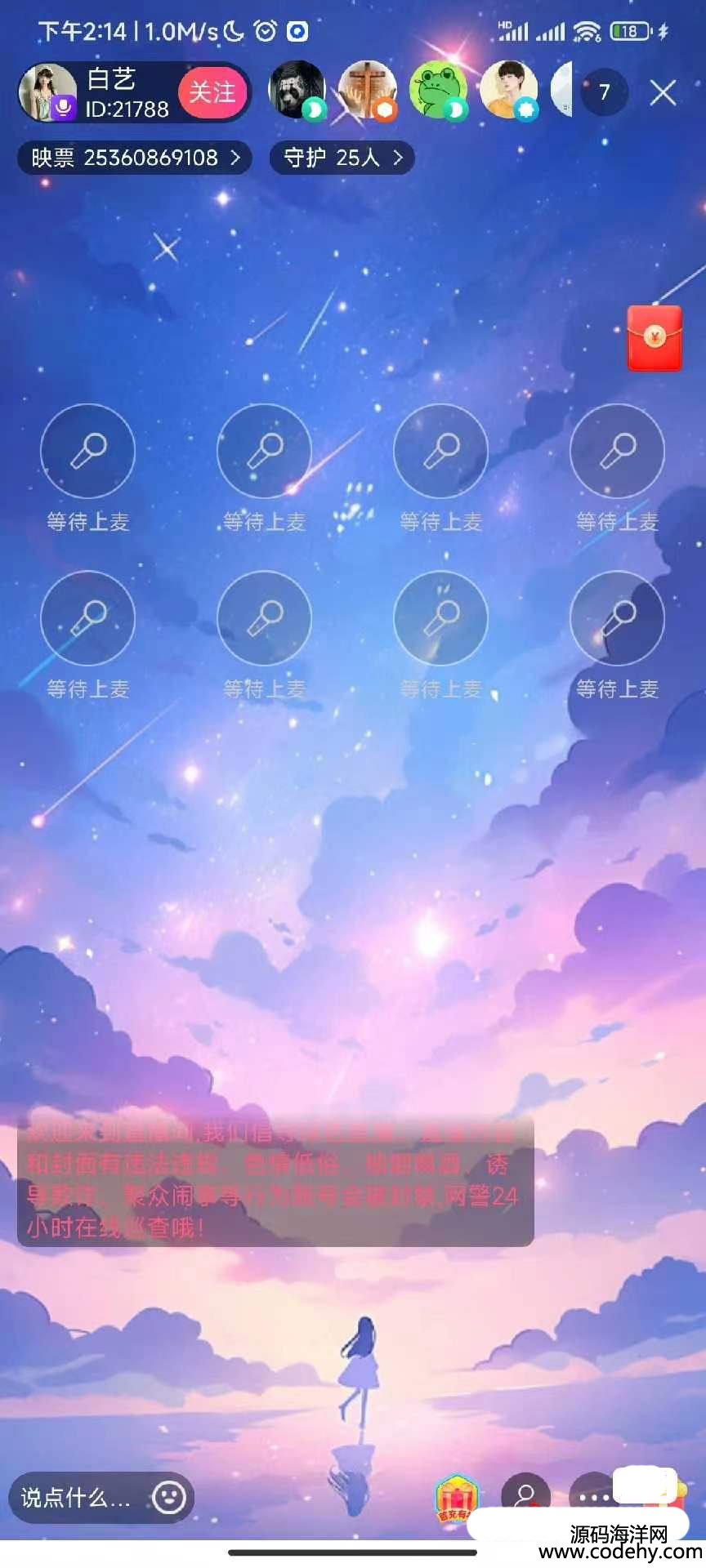Open host 白艺's profile avatar

click(x=47, y=92)
